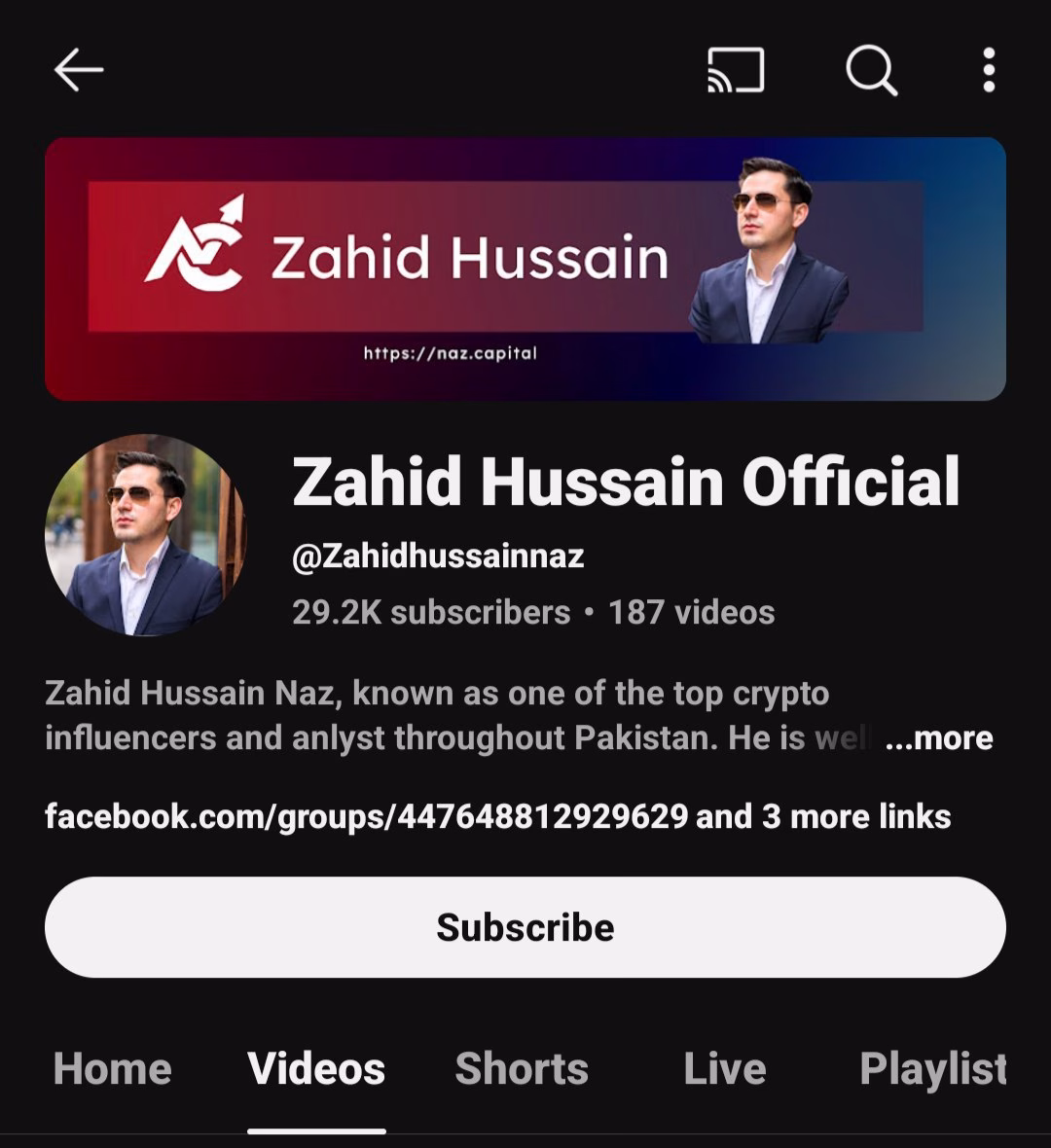
Task: Search within YouTube using the magnifier
Action: click(x=871, y=70)
